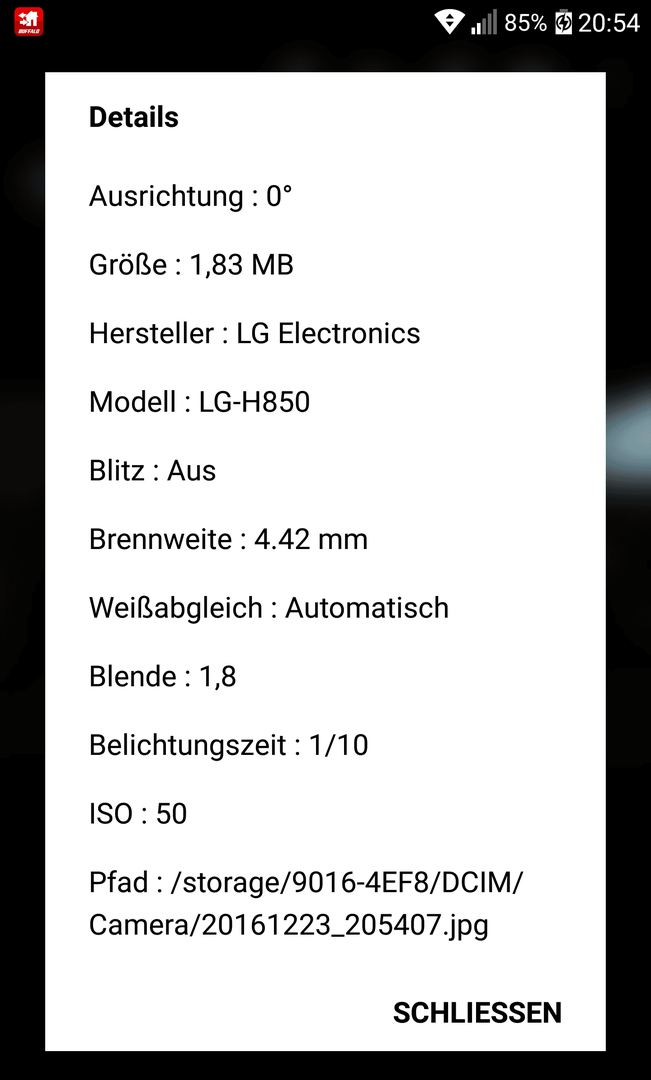This screenshot has width=651, height=1080.
Task: Close the Details dialog with SCHLIESSEN
Action: [x=477, y=1012]
